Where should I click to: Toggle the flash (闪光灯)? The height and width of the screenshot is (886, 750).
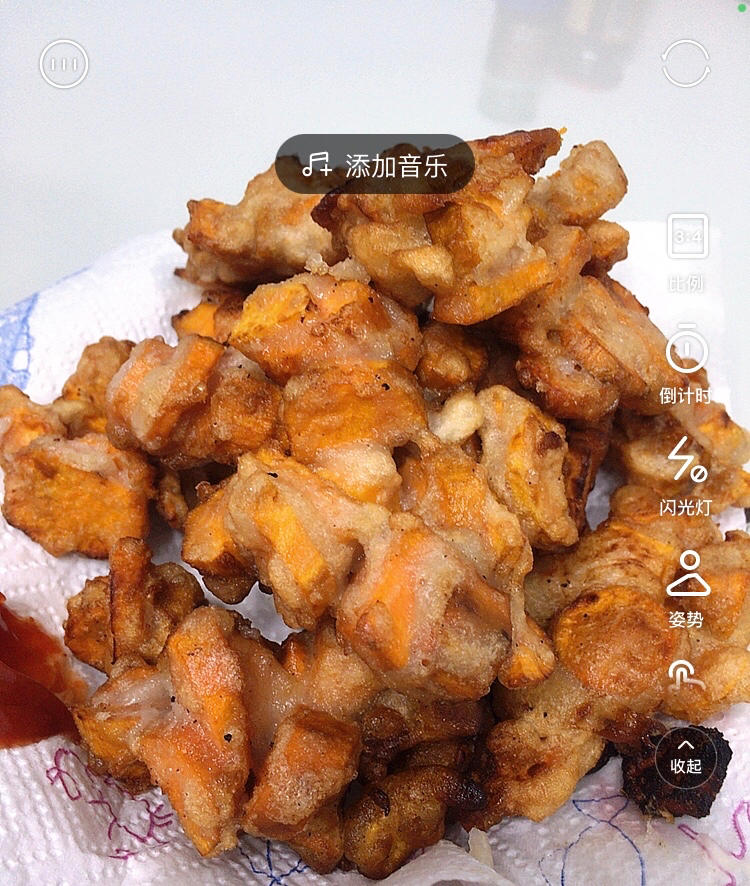pos(686,461)
